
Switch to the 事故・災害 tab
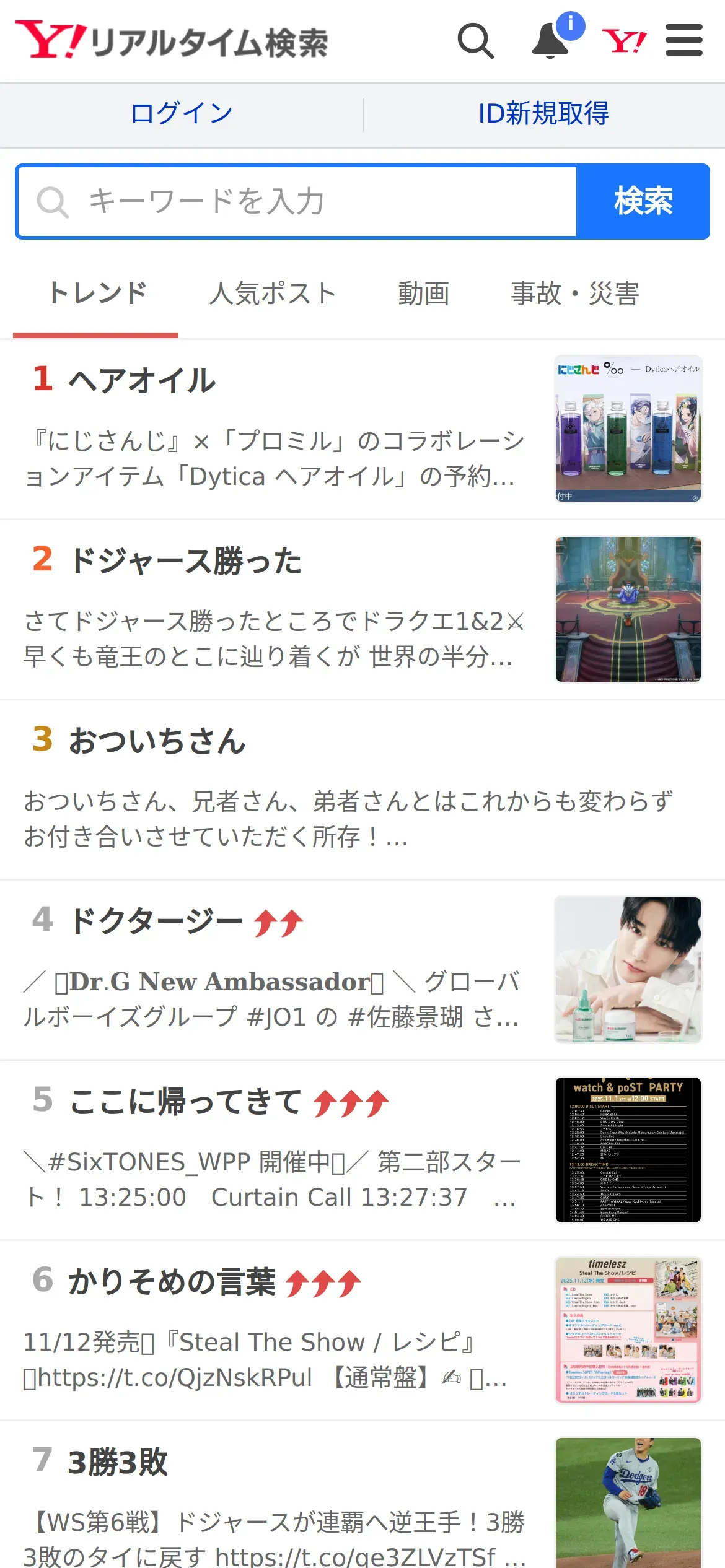coord(574,294)
